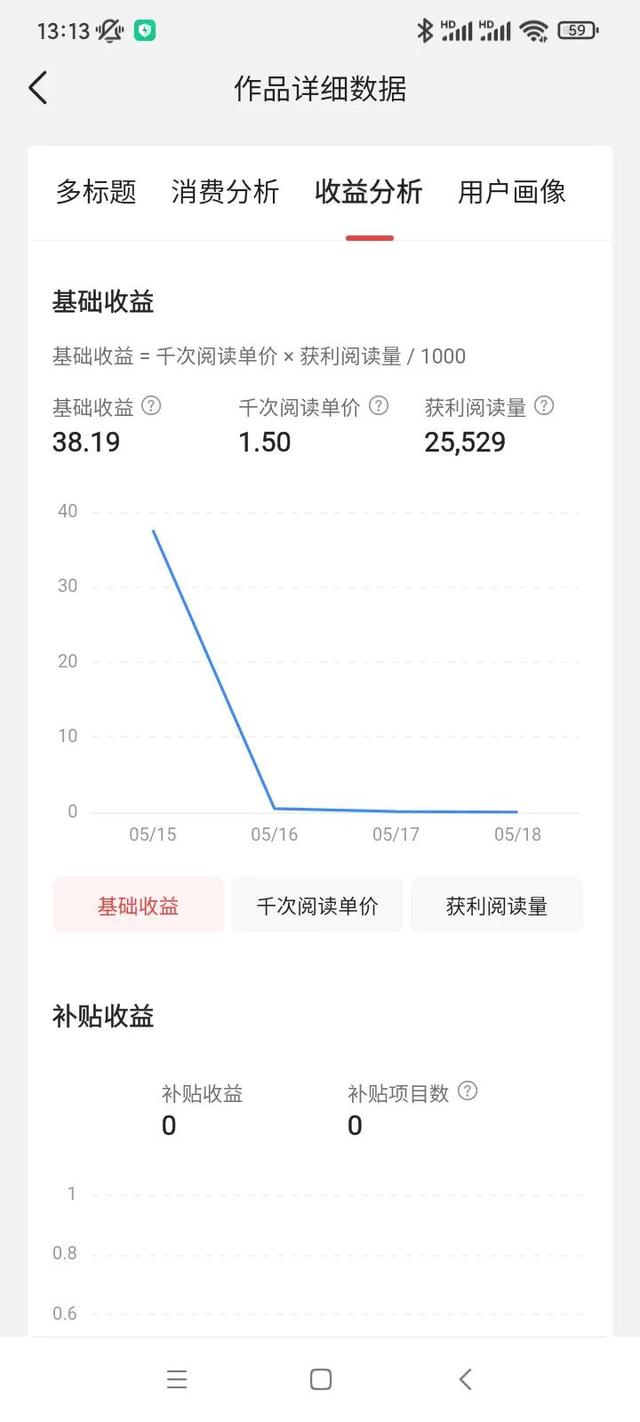Screen dimensions: 640x1422
Task: Tap the help icon next to 获利阅读量
Action: coord(544,406)
